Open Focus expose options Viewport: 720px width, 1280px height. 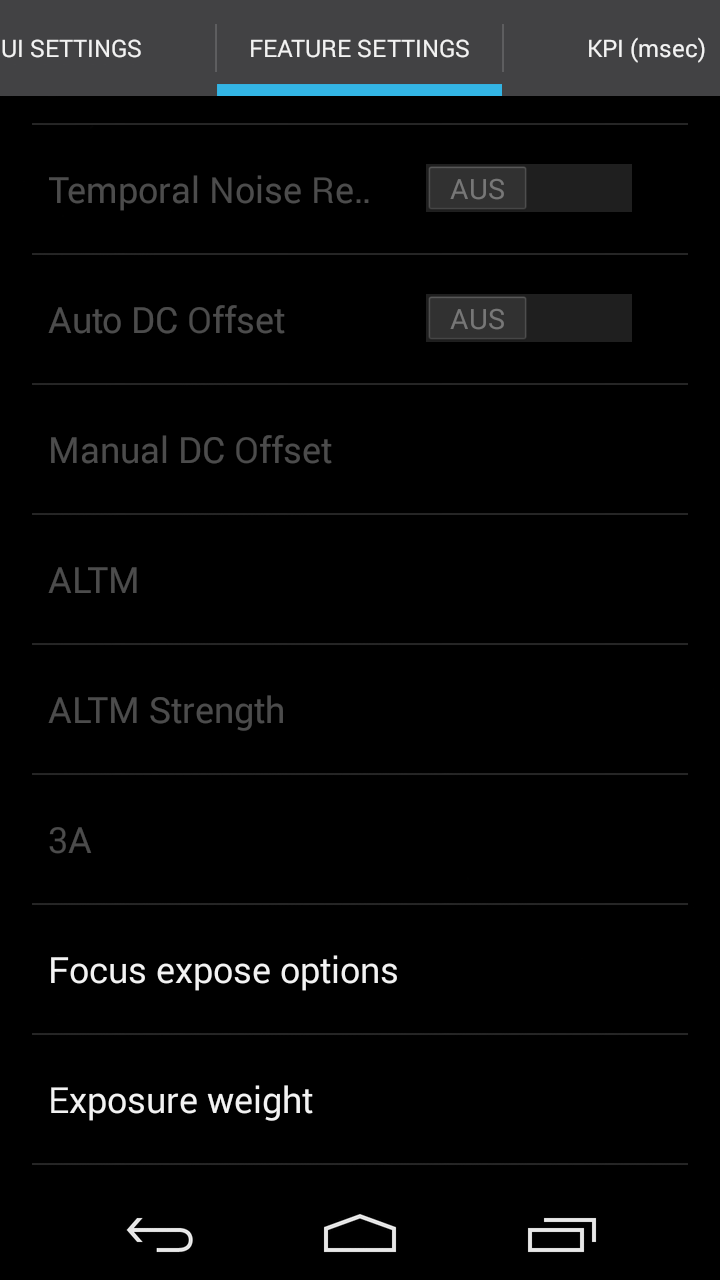[x=360, y=970]
